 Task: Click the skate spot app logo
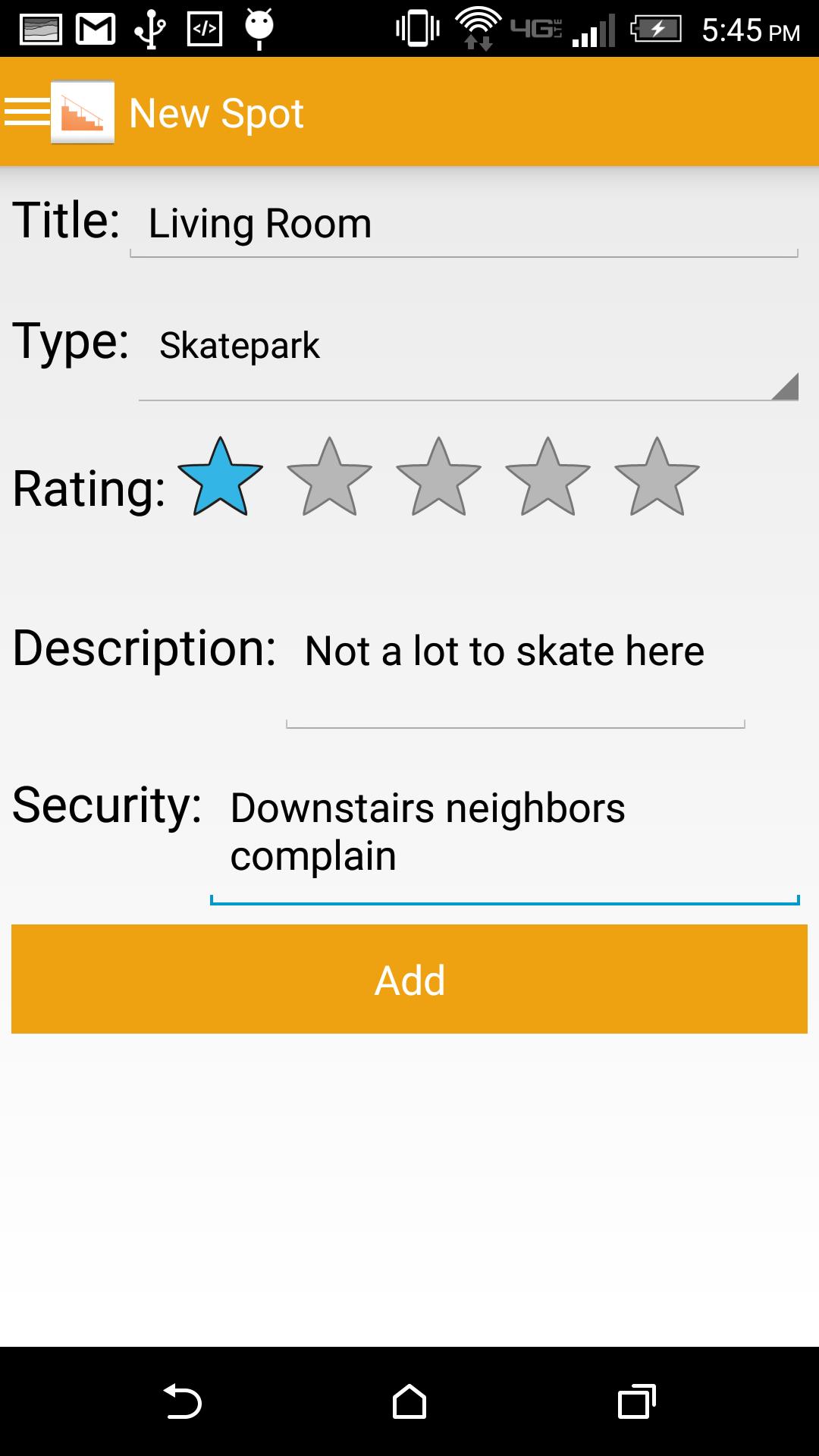tap(83, 112)
